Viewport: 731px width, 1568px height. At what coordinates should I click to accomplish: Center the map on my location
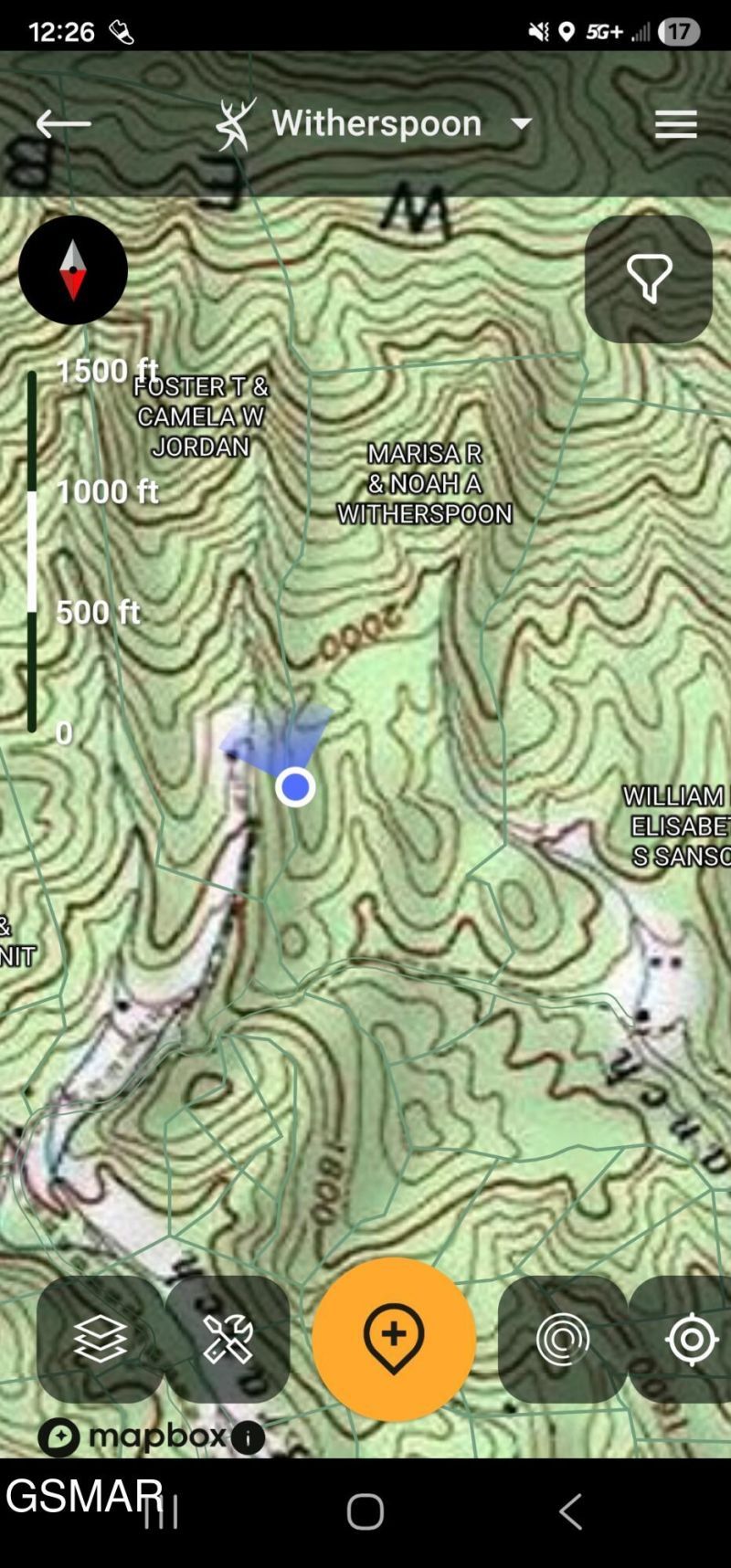[691, 1339]
